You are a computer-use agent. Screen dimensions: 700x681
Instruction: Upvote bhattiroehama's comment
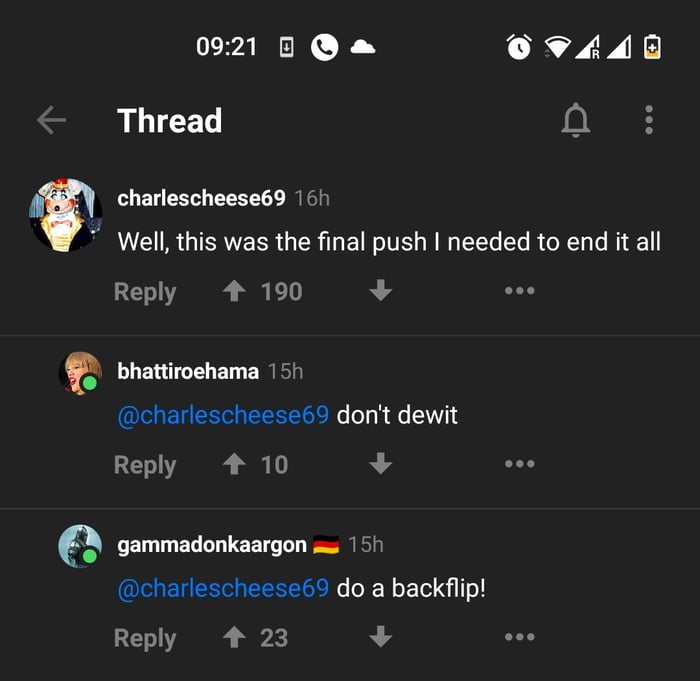coord(234,464)
